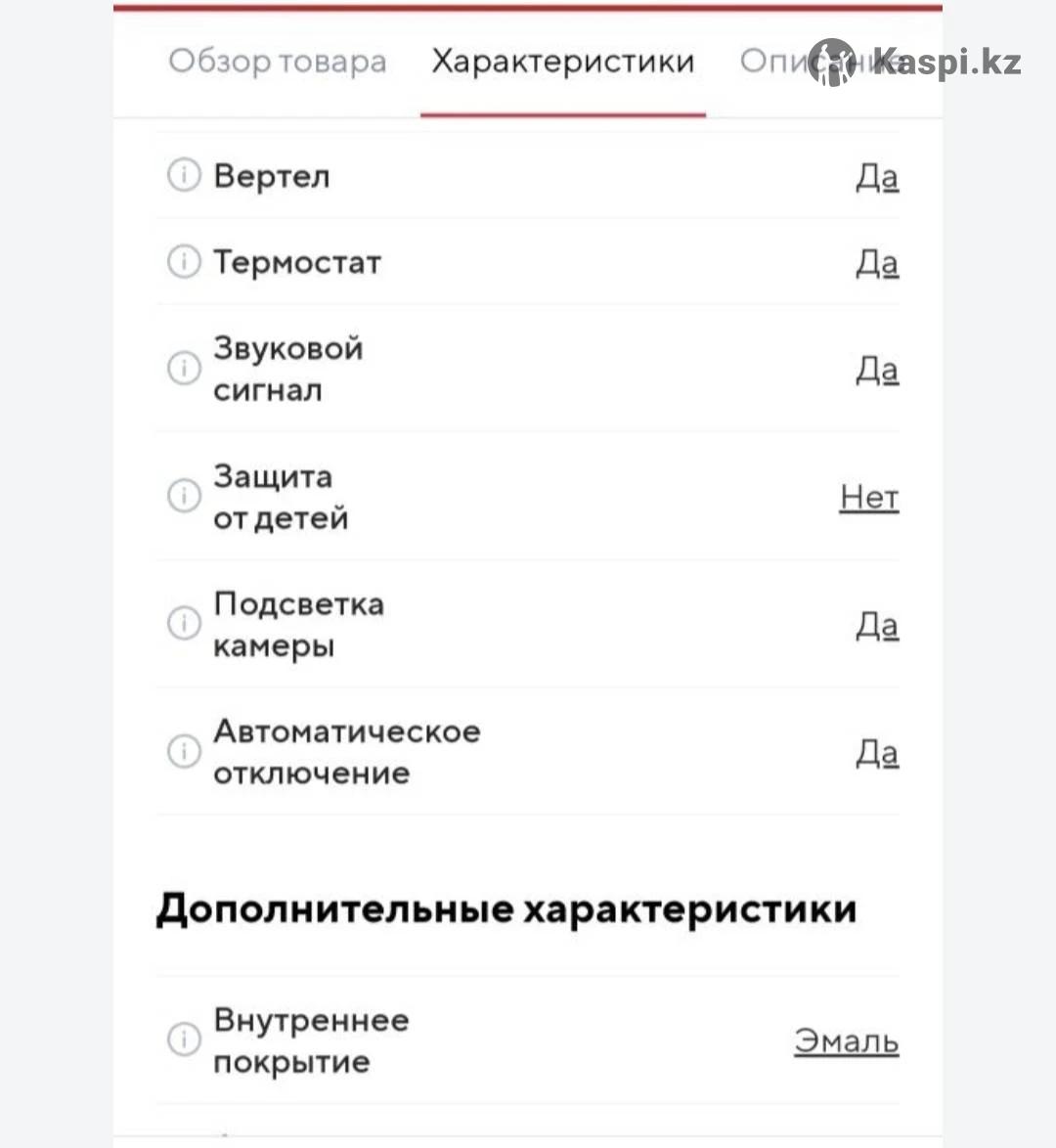Show info about Вертел
The height and width of the screenshot is (1148, 1056).
coord(183,176)
